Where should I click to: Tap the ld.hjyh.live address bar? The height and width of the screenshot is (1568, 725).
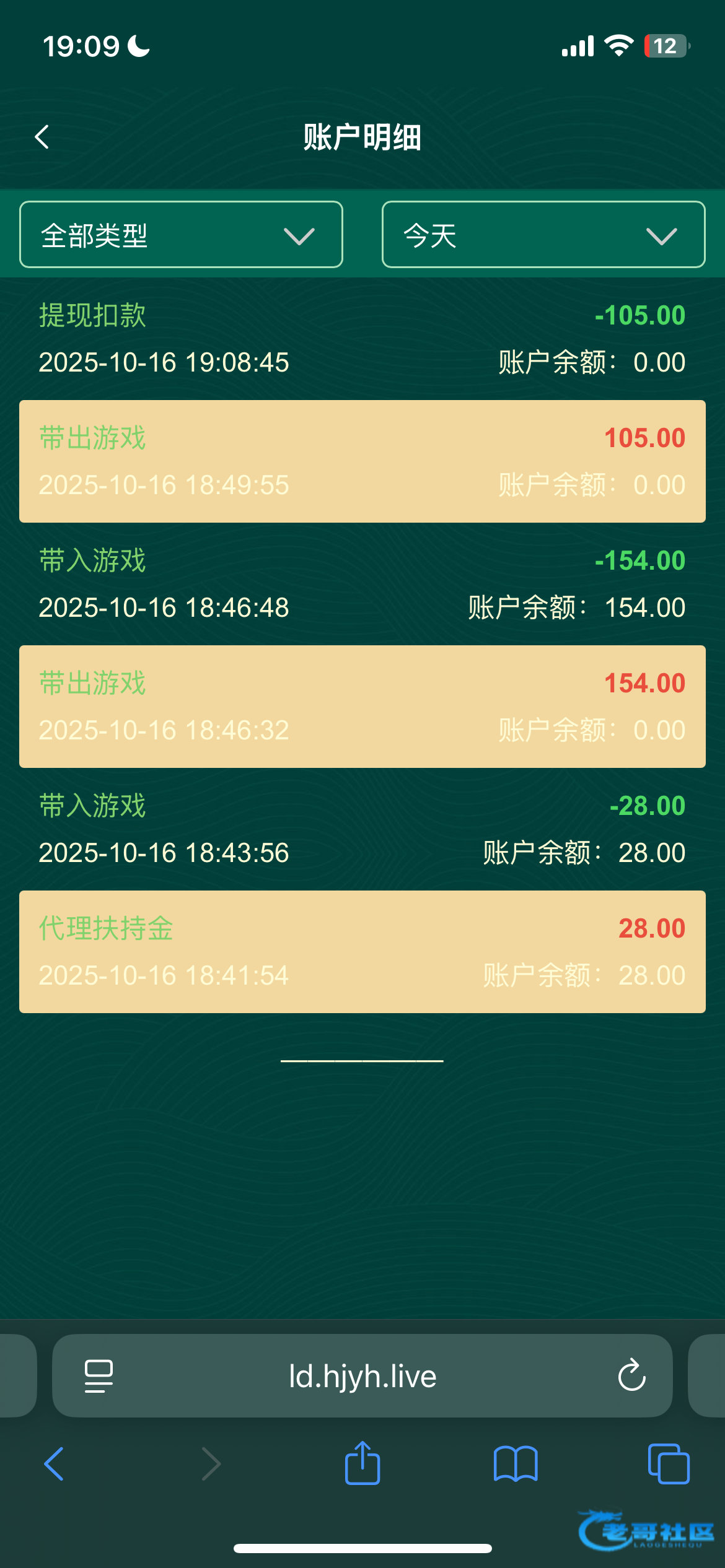[362, 1376]
